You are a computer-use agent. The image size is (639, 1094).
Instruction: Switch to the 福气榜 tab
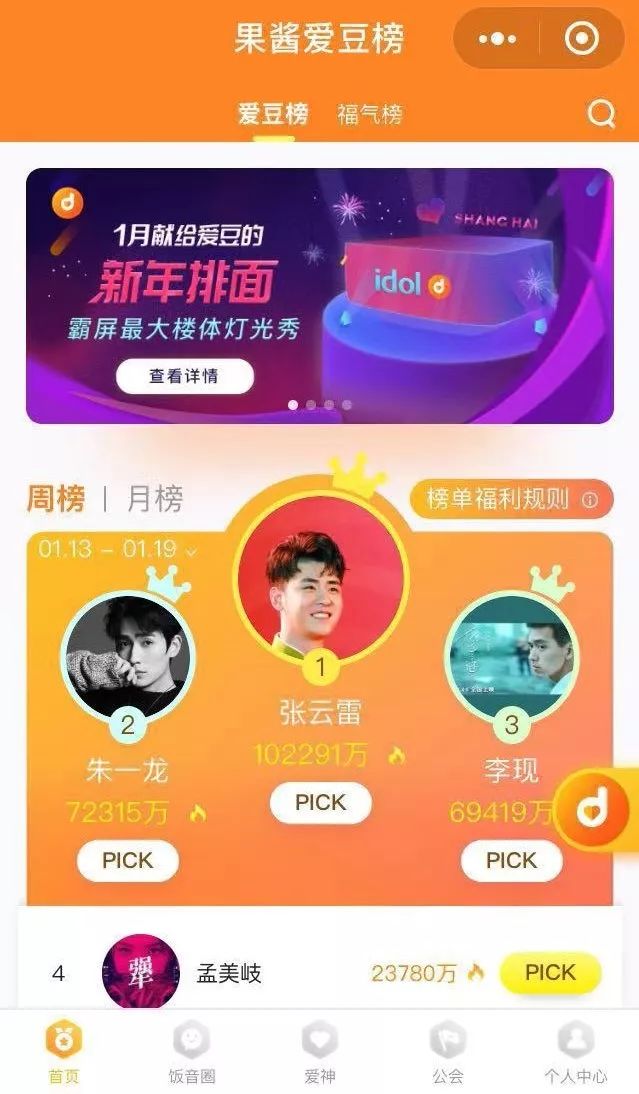pyautogui.click(x=369, y=114)
